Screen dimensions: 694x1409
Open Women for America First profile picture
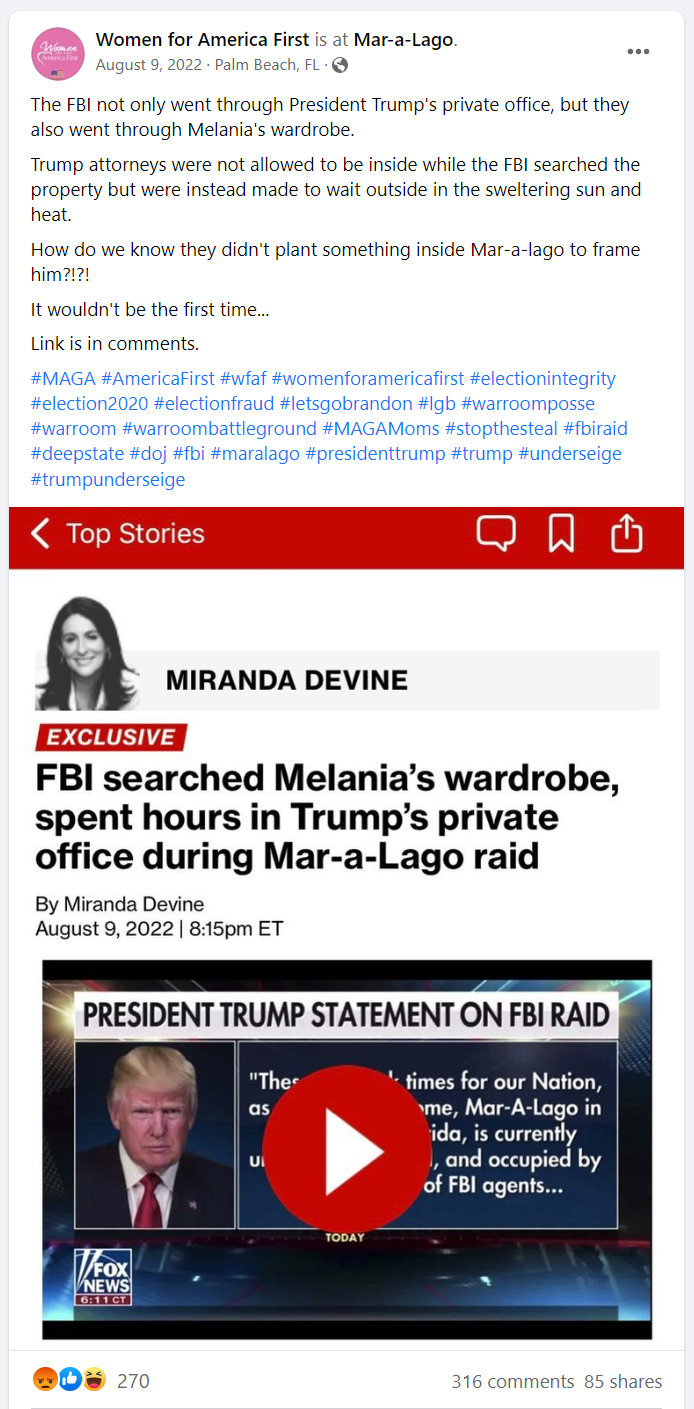[x=58, y=53]
